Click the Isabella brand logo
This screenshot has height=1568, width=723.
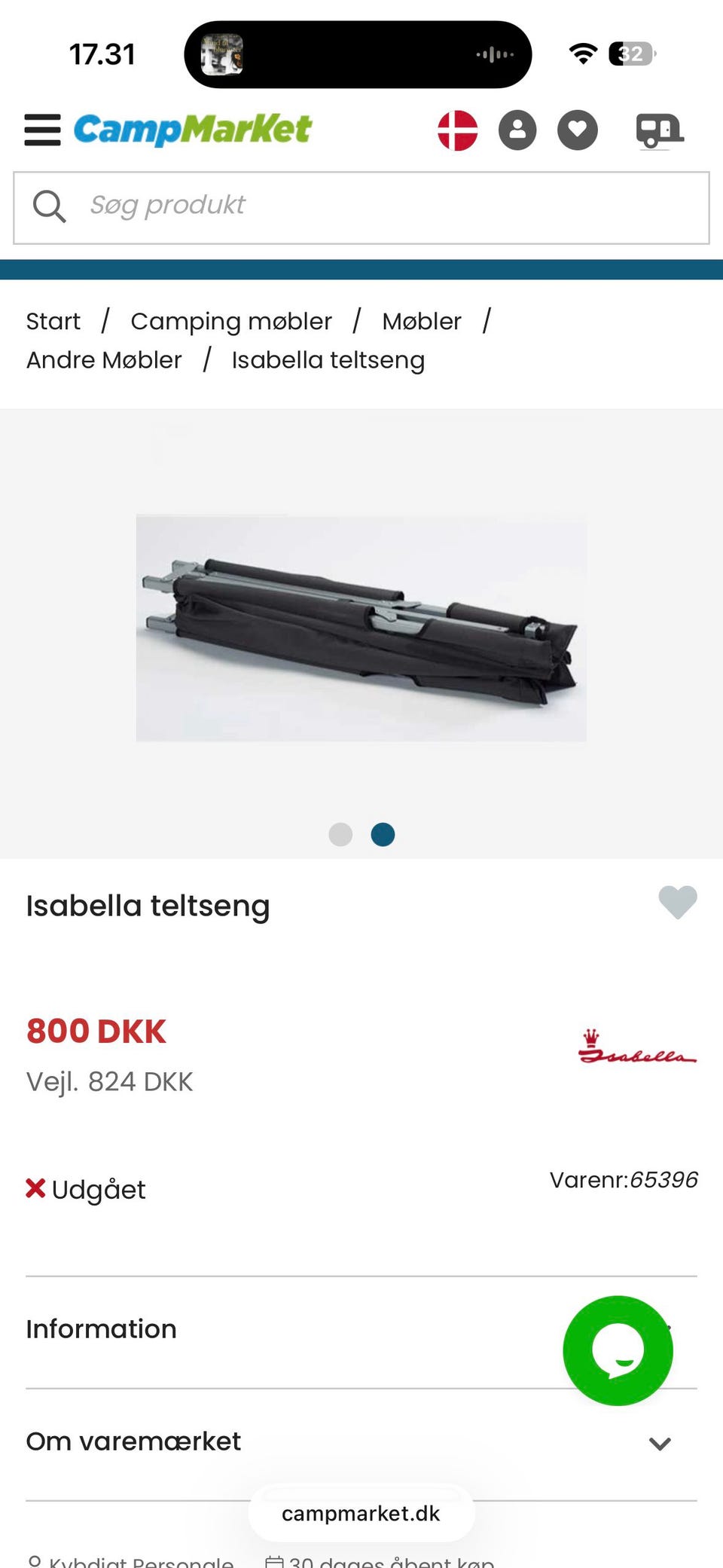(636, 1049)
